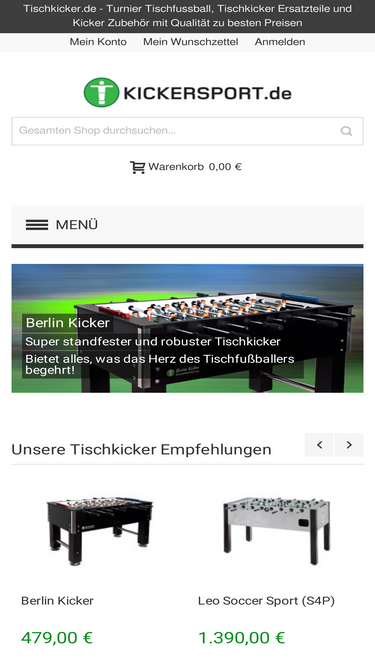Tap Anmelden to sign in
This screenshot has height=667, width=375.
click(x=280, y=42)
